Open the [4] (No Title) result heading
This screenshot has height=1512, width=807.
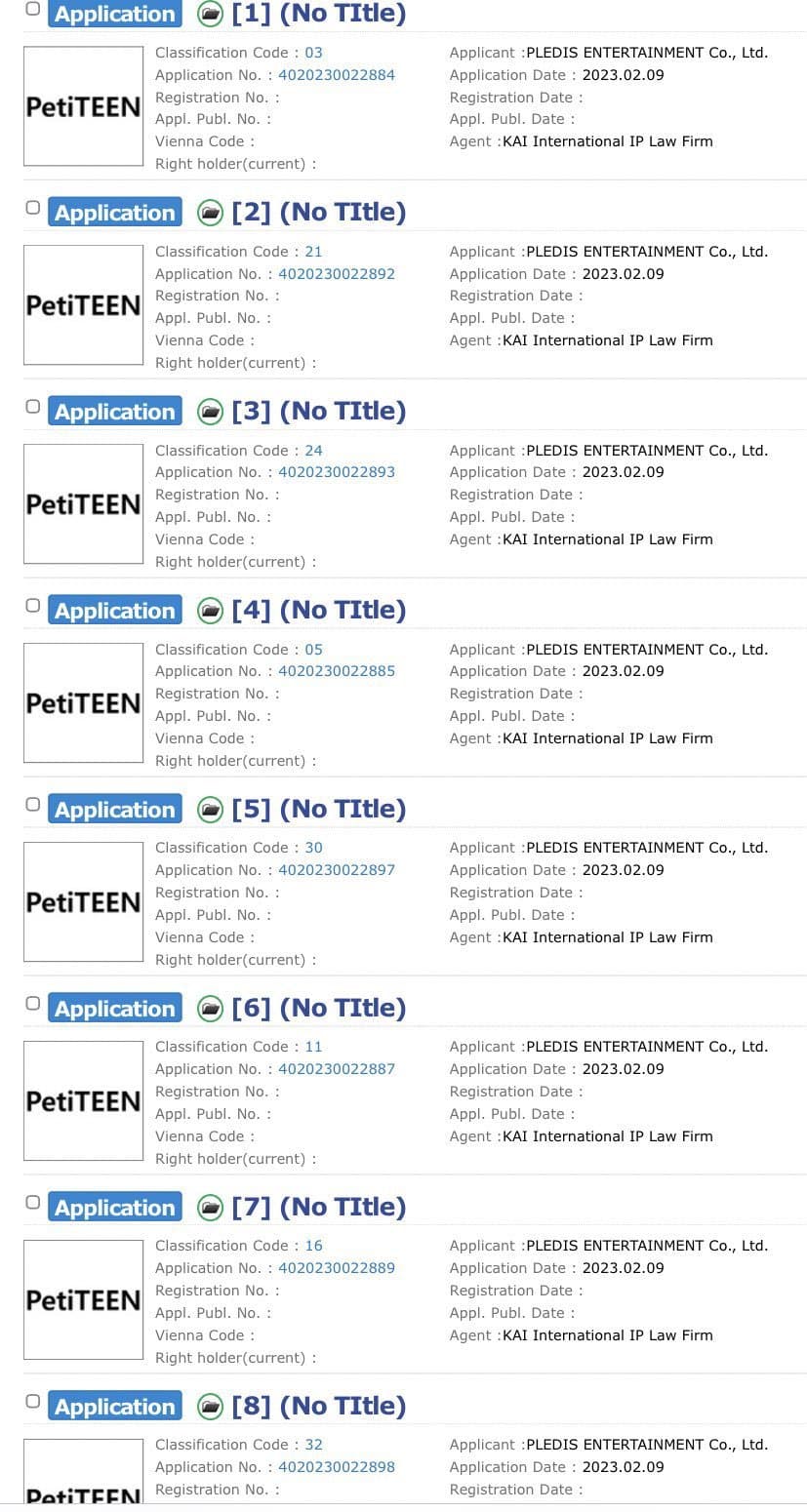[318, 610]
